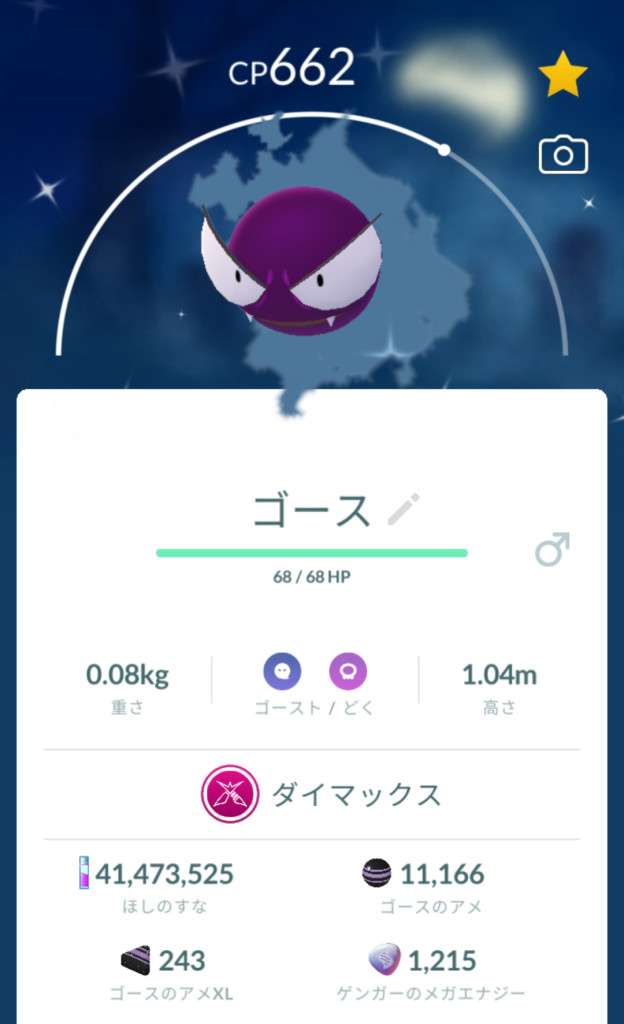Open the AR camera photo mode
Viewport: 624px width, 1024px height.
tap(563, 155)
